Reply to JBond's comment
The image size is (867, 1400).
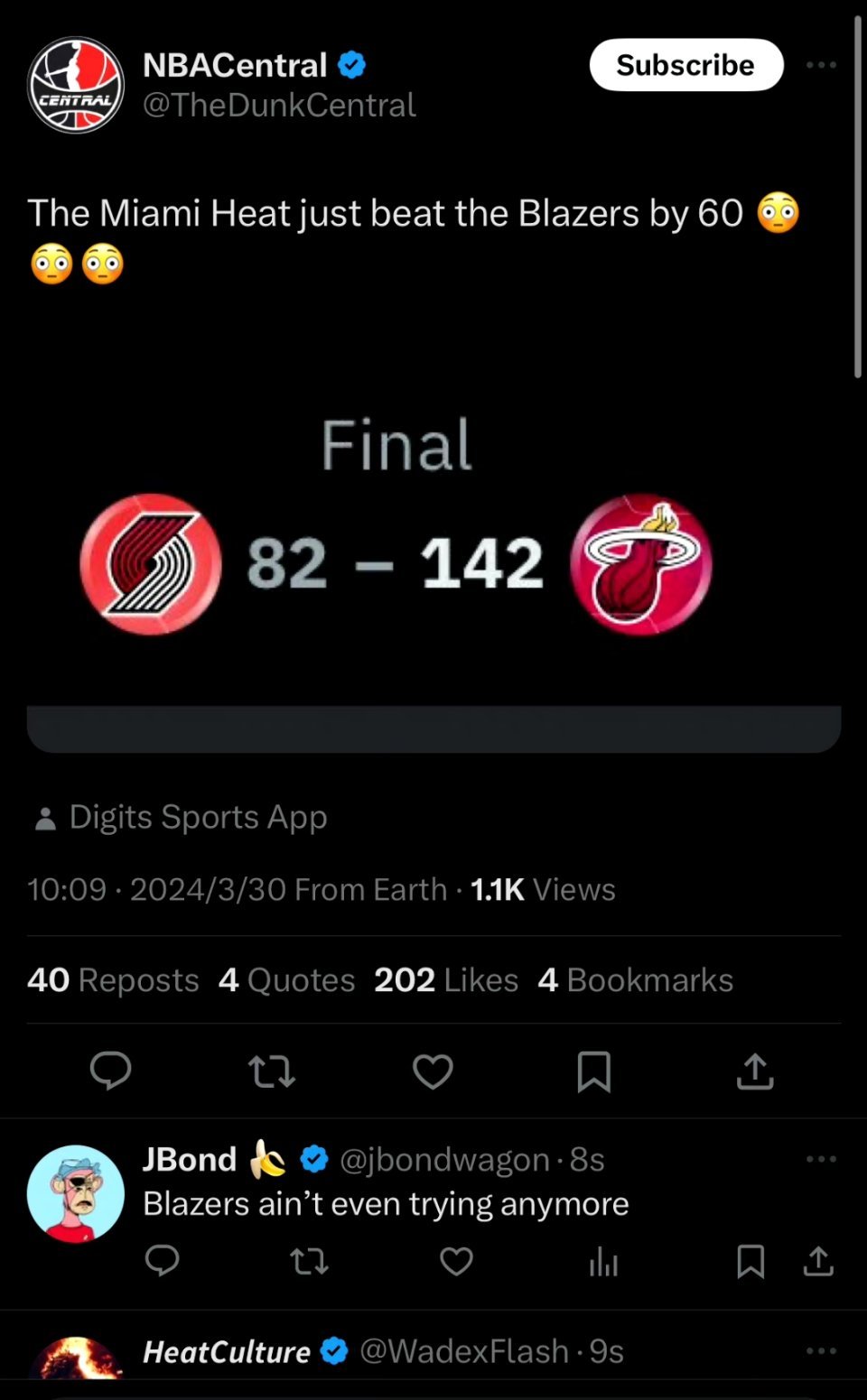(x=163, y=1261)
